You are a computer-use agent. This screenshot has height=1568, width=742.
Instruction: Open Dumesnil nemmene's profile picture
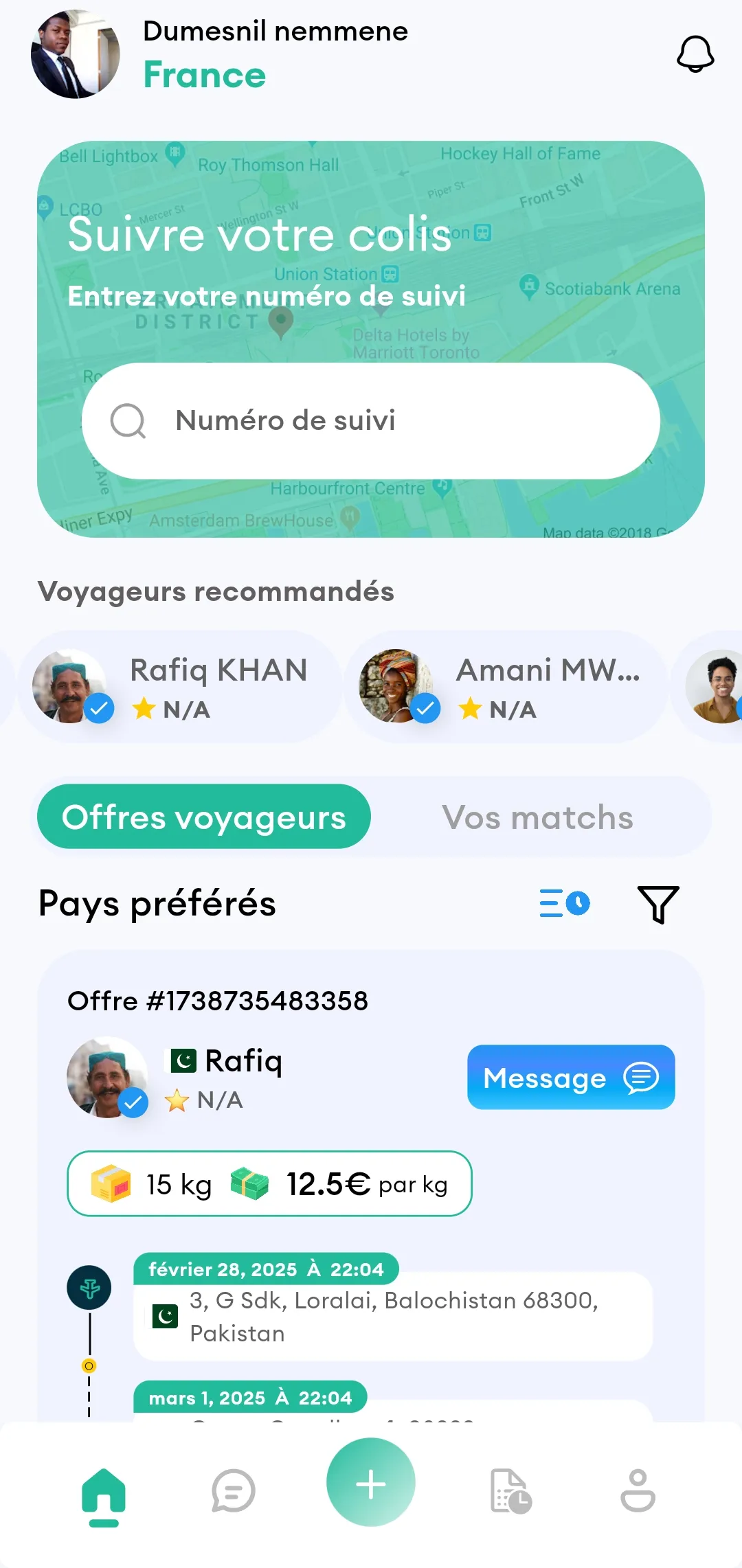(76, 54)
